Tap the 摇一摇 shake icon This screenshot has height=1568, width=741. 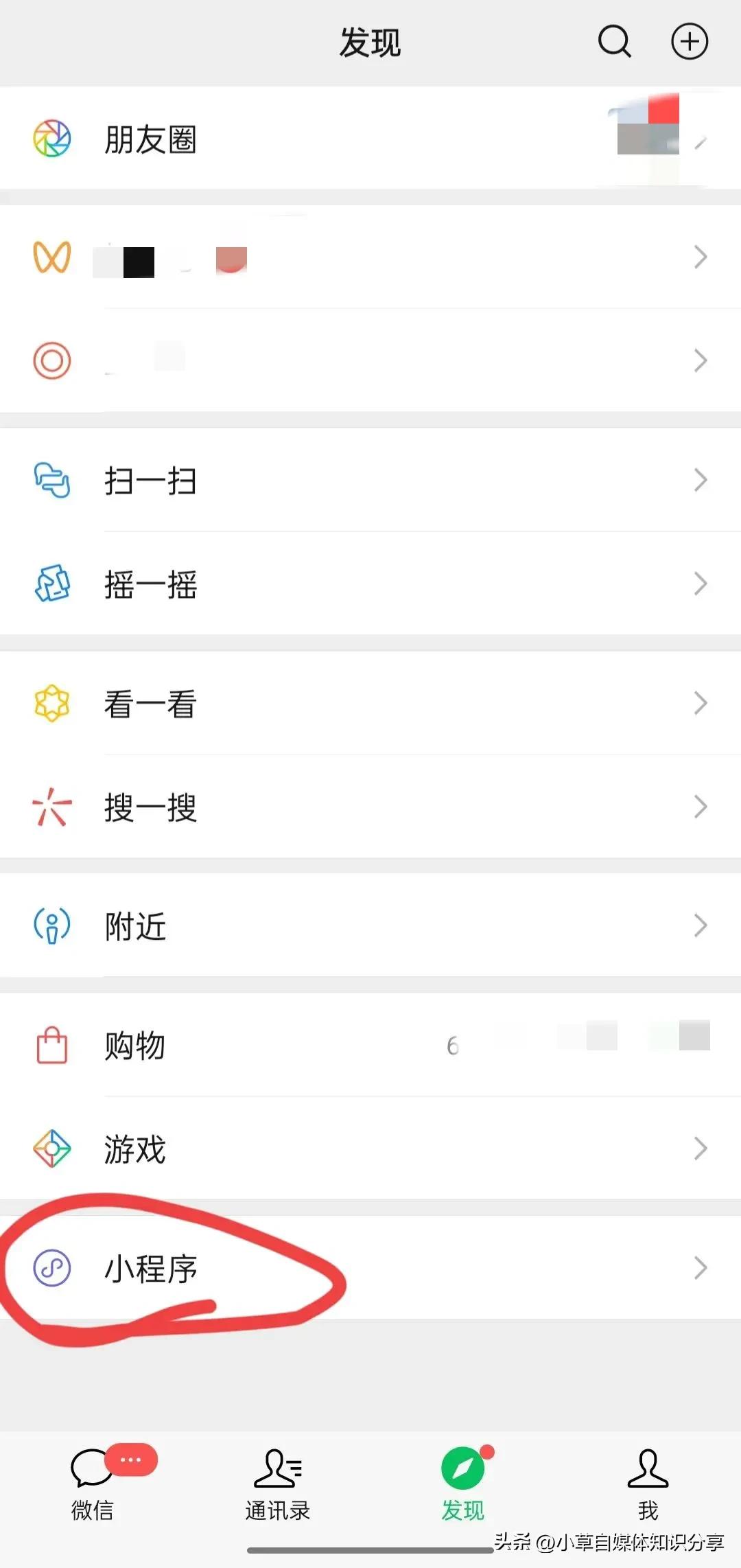click(x=51, y=584)
